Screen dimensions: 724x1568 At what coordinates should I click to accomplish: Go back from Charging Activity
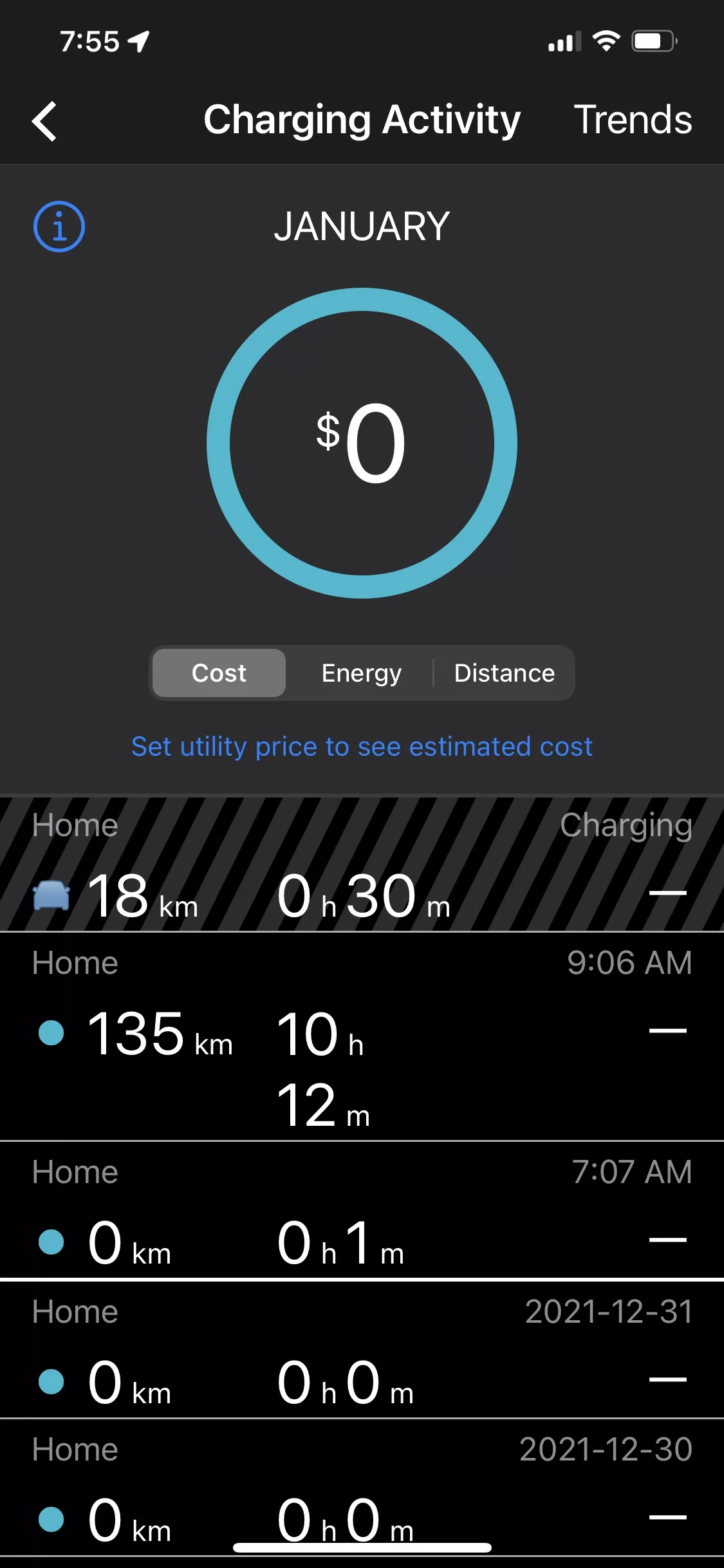point(45,120)
